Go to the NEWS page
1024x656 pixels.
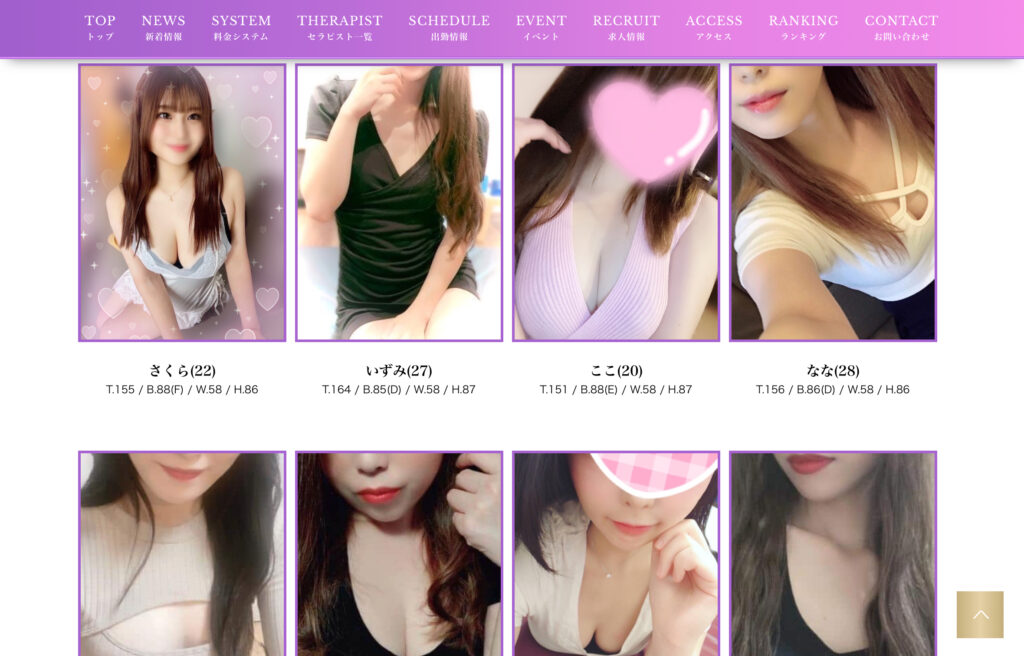[x=163, y=27]
